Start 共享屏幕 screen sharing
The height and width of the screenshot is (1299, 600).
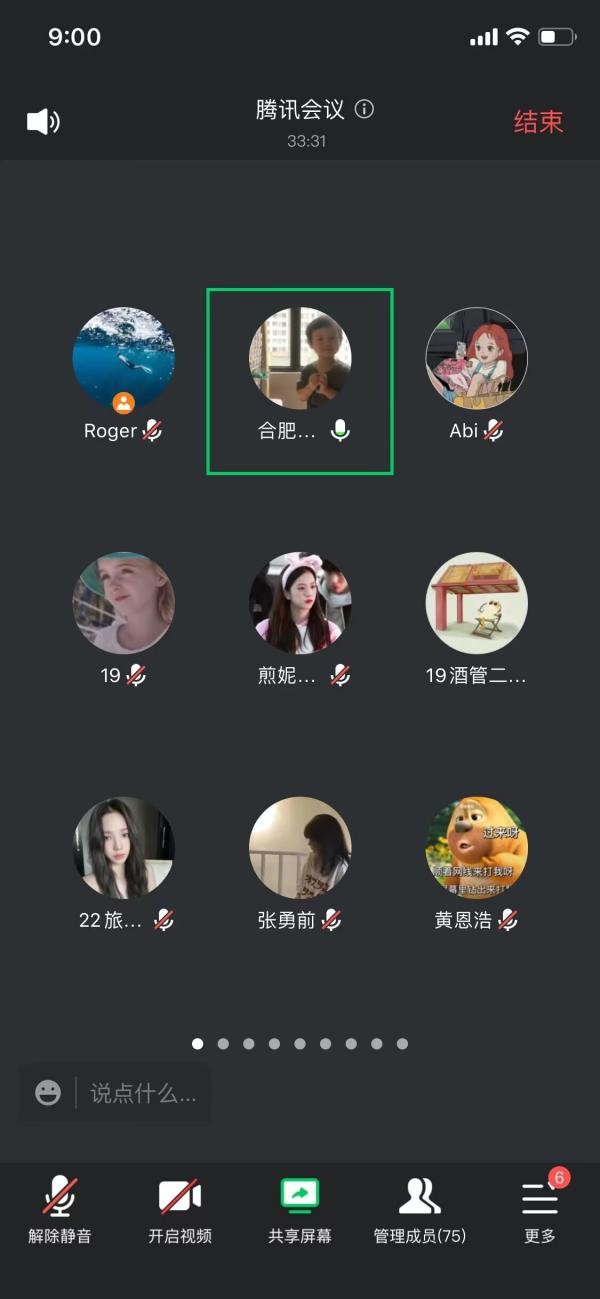[300, 1209]
